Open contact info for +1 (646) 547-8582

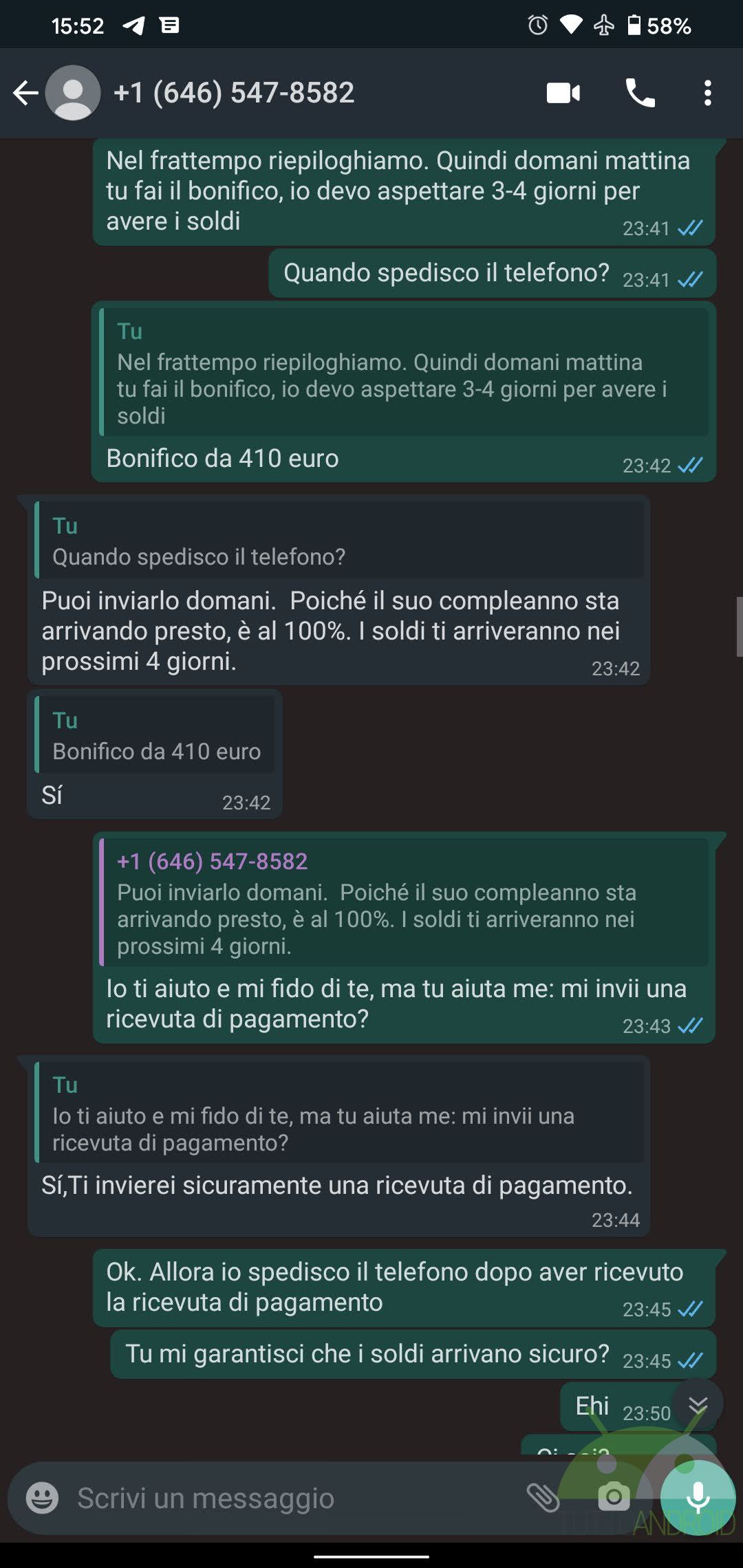tap(234, 93)
